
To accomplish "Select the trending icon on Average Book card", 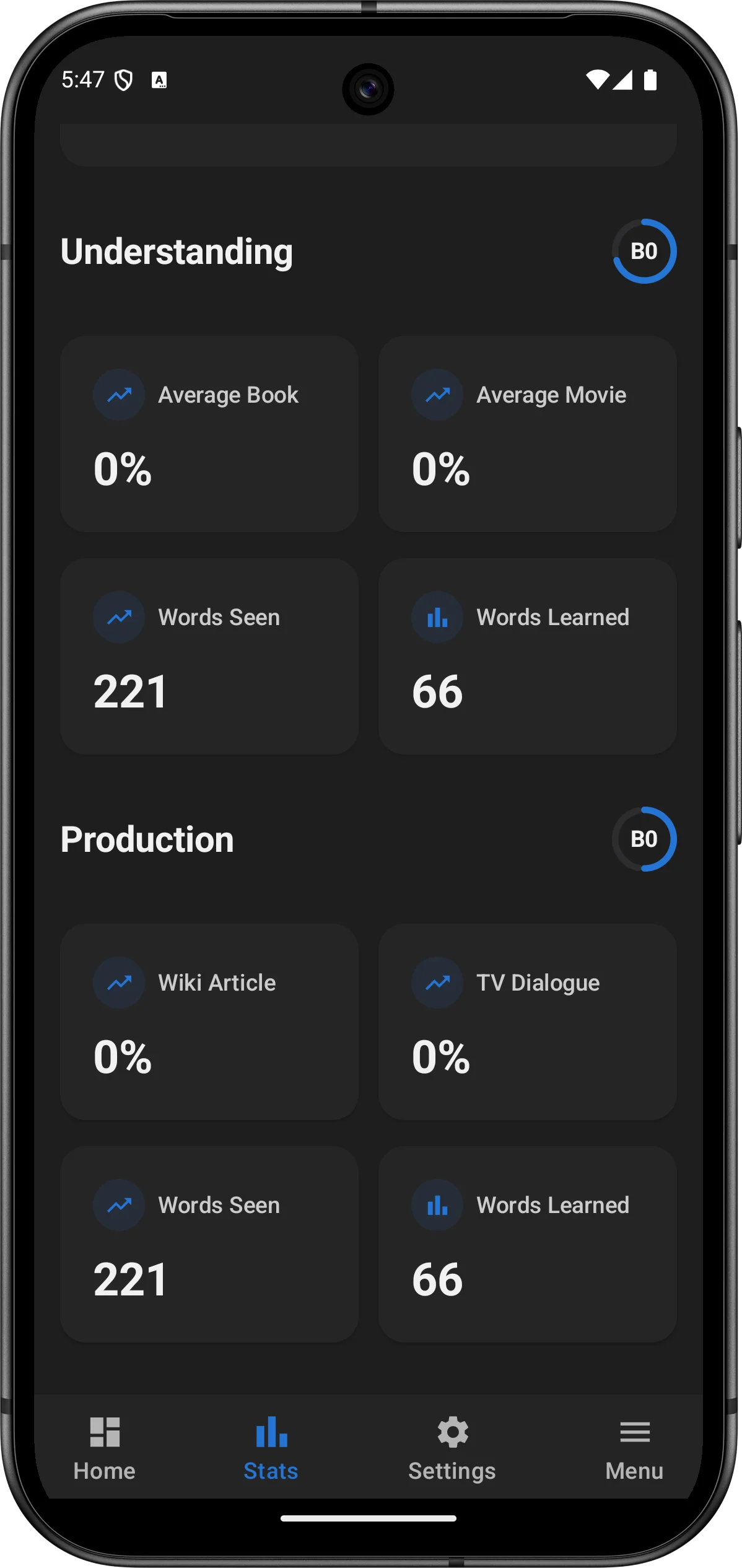I will point(120,394).
